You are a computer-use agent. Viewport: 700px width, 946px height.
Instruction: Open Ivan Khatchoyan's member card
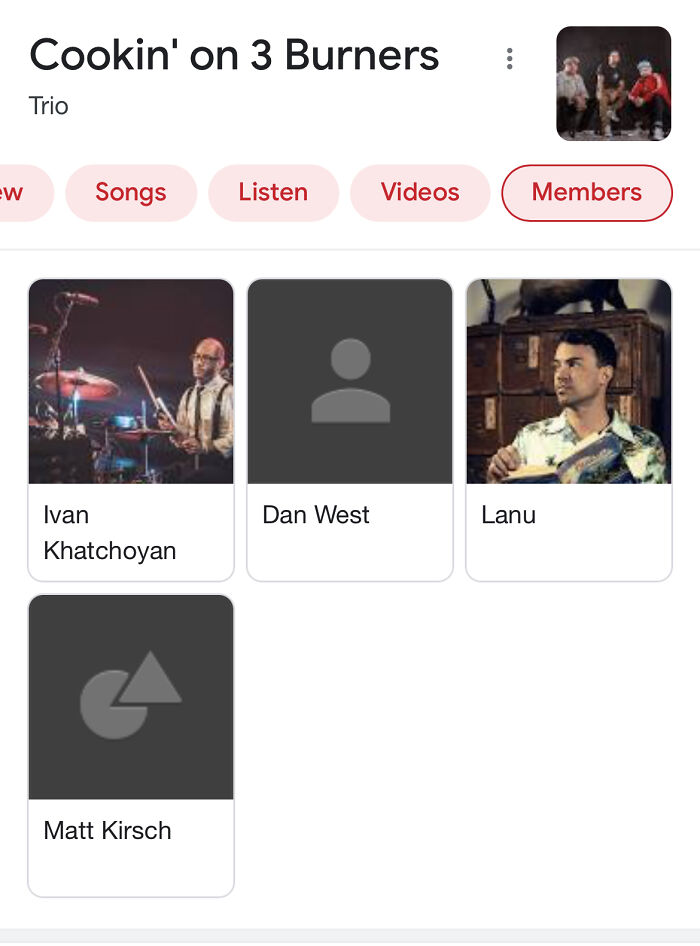pyautogui.click(x=131, y=429)
